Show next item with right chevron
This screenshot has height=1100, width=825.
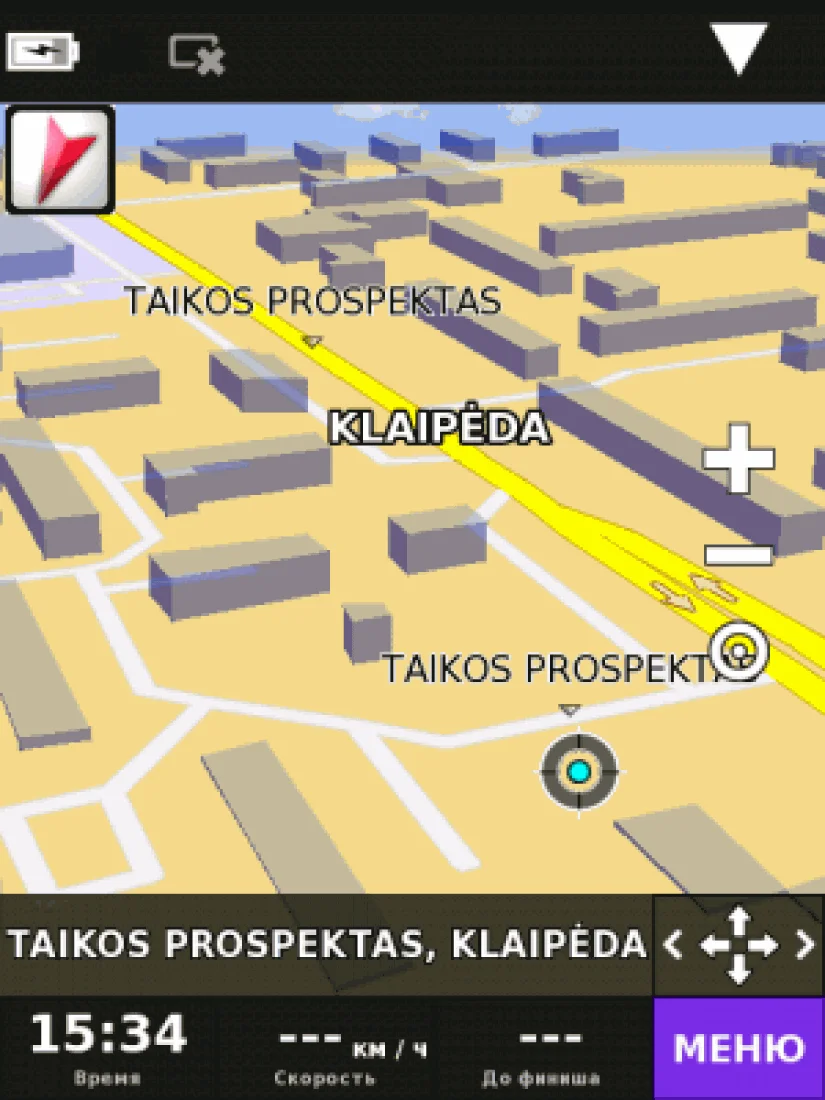pos(804,944)
